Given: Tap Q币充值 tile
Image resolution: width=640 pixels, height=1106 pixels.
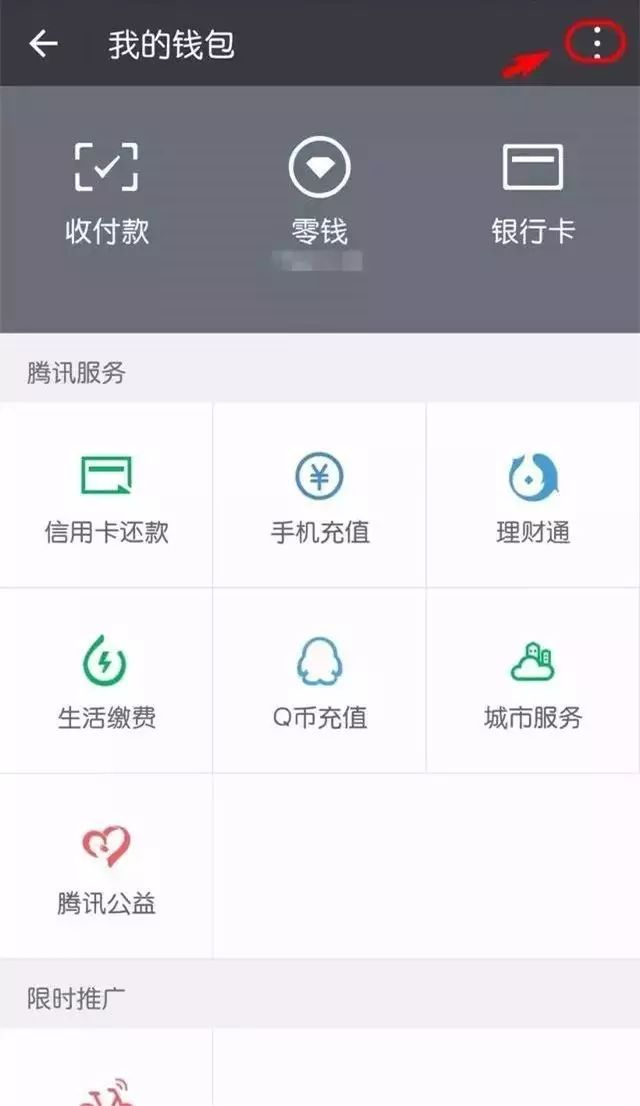Looking at the screenshot, I should click(x=319, y=682).
